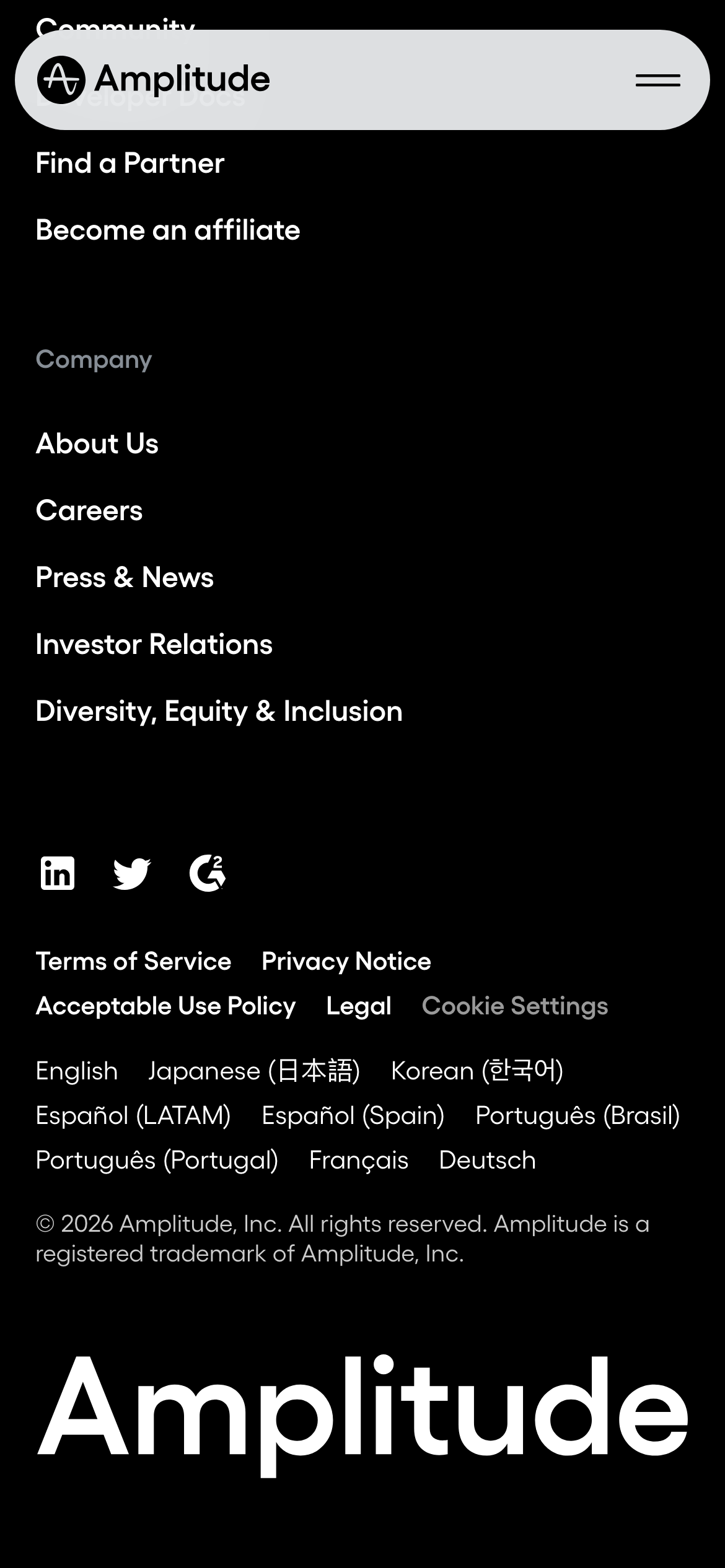Viewport: 725px width, 1568px height.
Task: Open Press & News
Action: (x=125, y=577)
